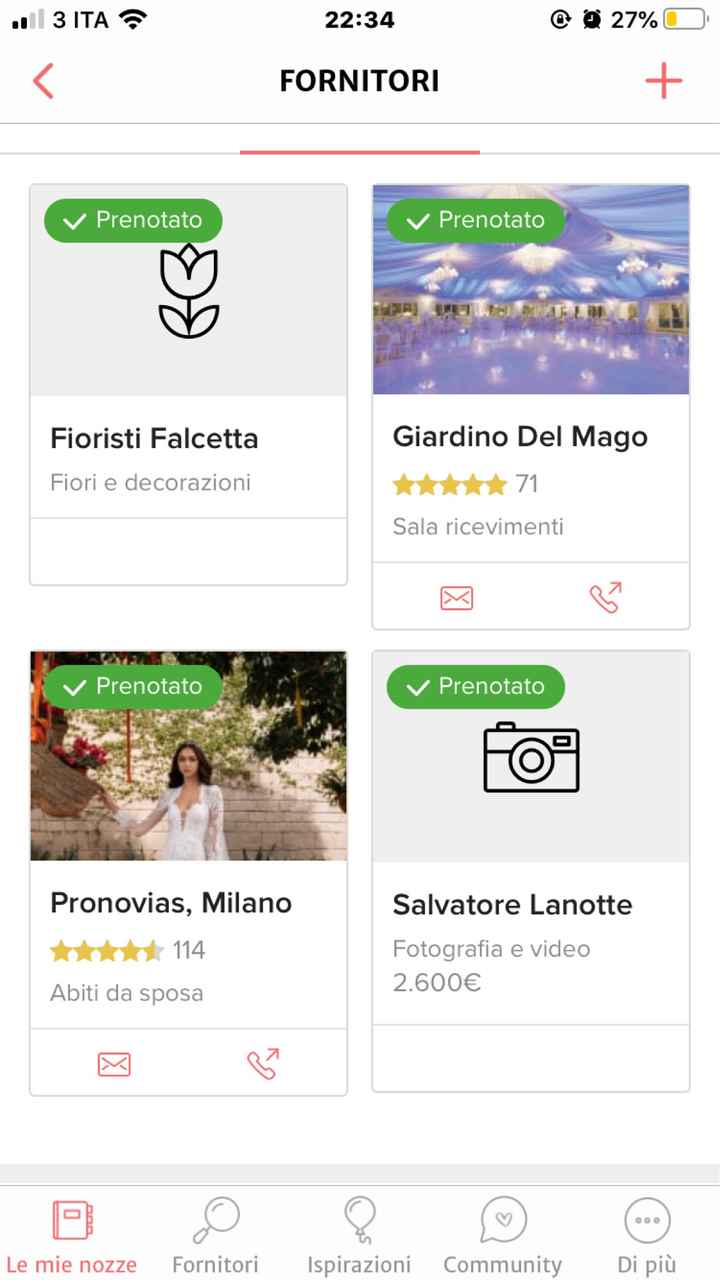
Task: Toggle Prenotato on Pronovias Milano card
Action: coord(132,686)
